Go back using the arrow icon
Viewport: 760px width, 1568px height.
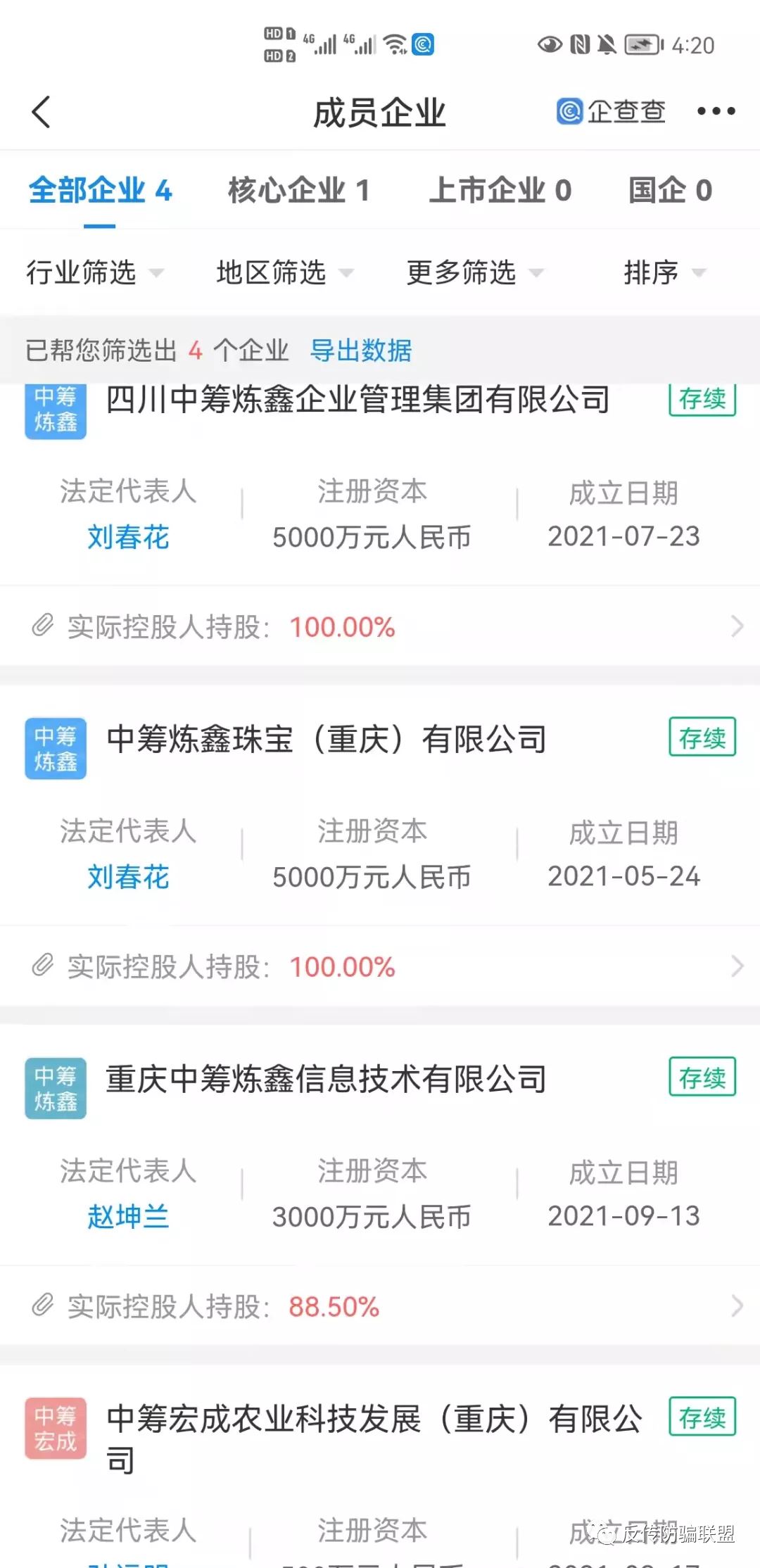42,112
